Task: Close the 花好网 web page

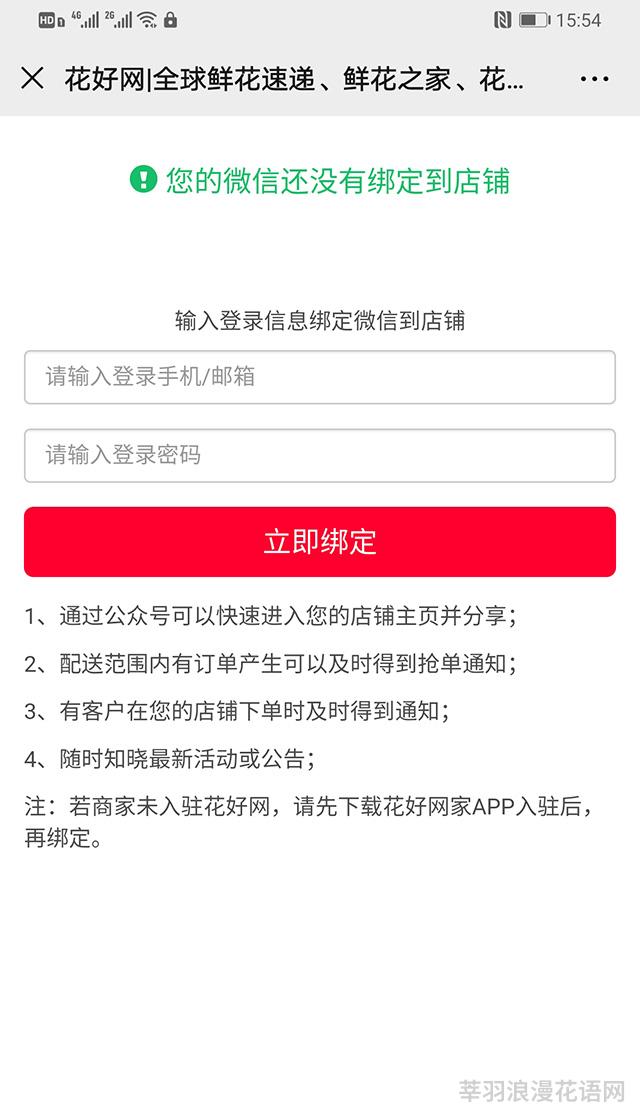Action: point(32,79)
